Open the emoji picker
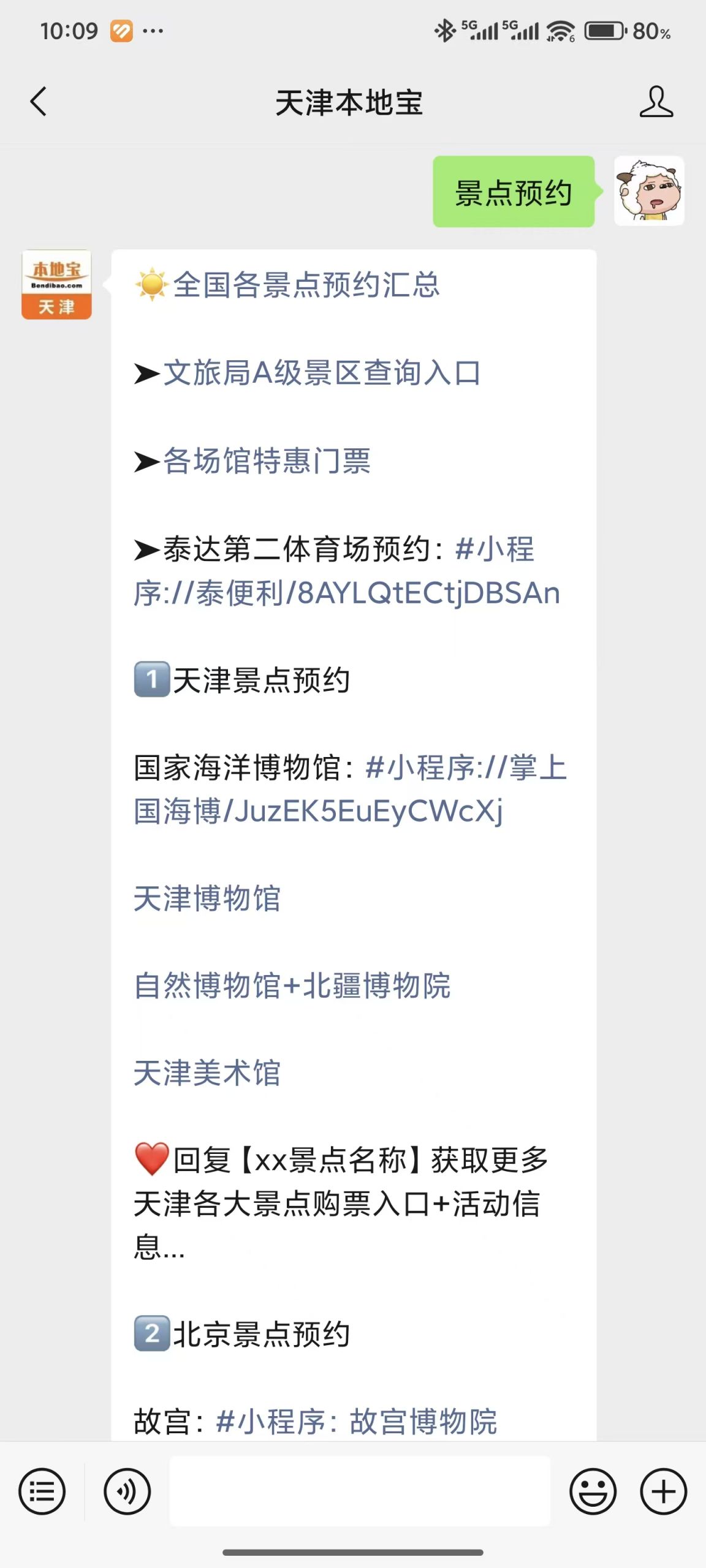Screen dimensions: 706x1568 [593, 1491]
